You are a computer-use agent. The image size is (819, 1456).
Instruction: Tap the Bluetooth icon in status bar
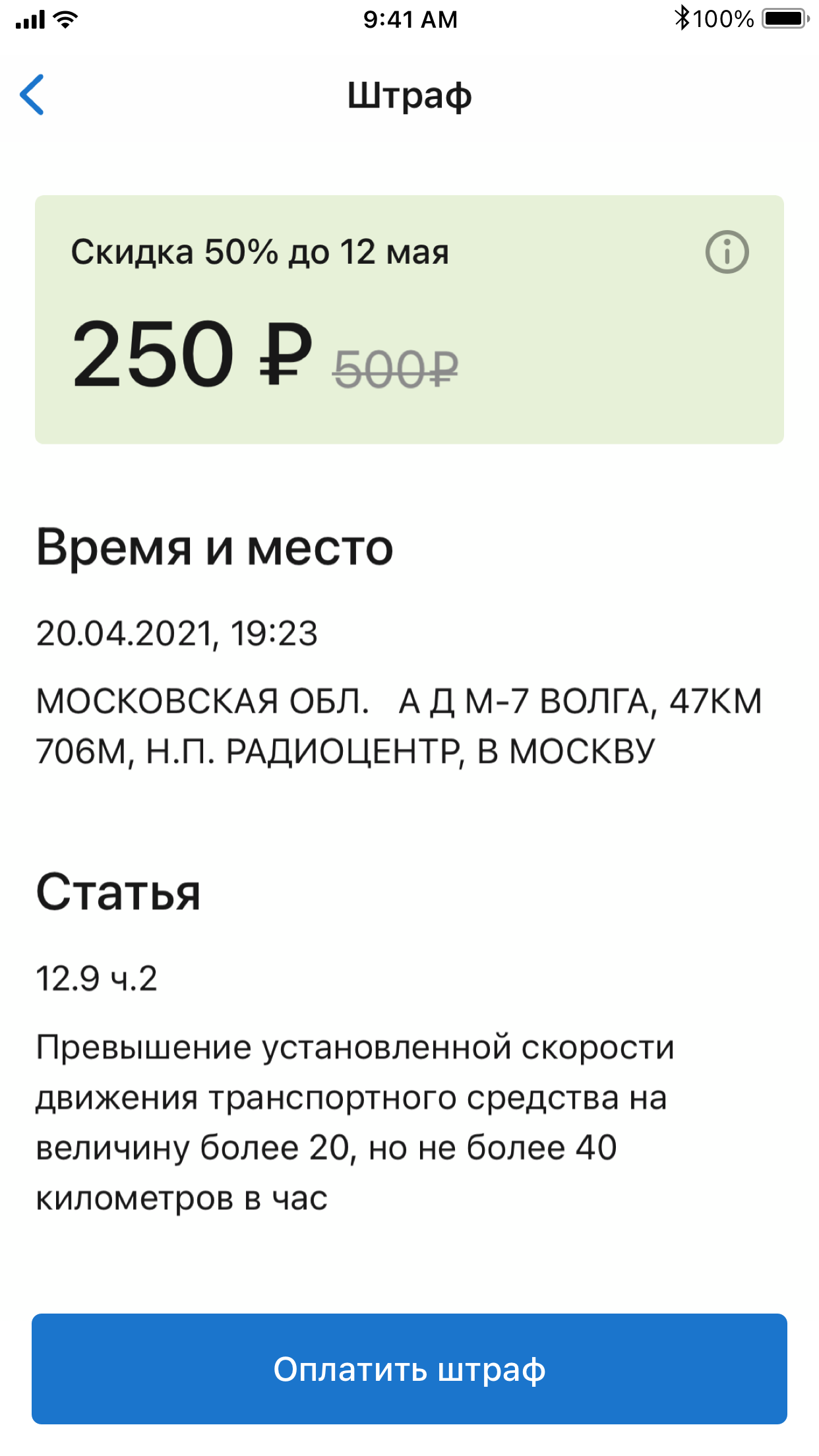(x=682, y=18)
